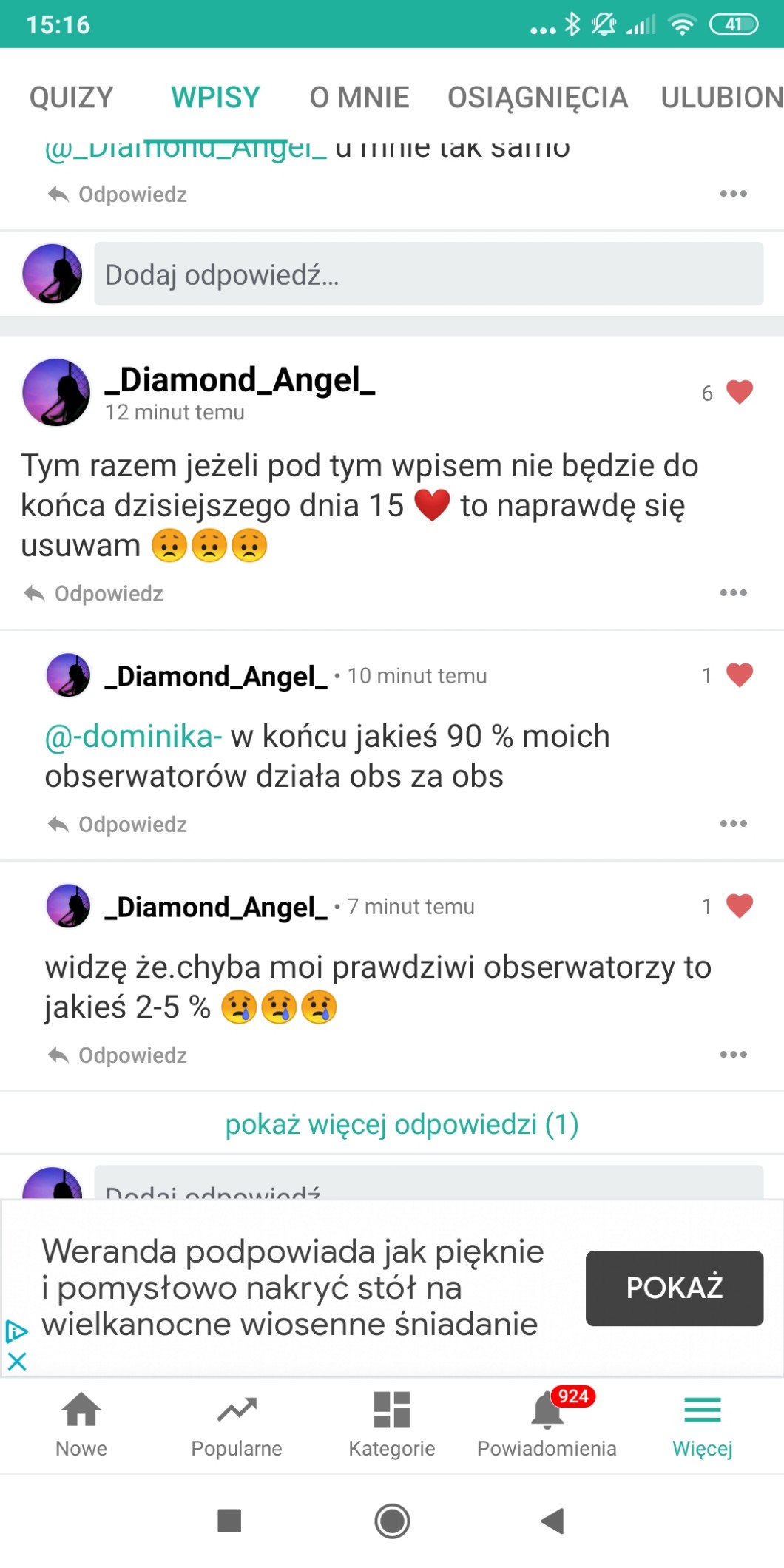Go back with the system back button

[x=552, y=1521]
